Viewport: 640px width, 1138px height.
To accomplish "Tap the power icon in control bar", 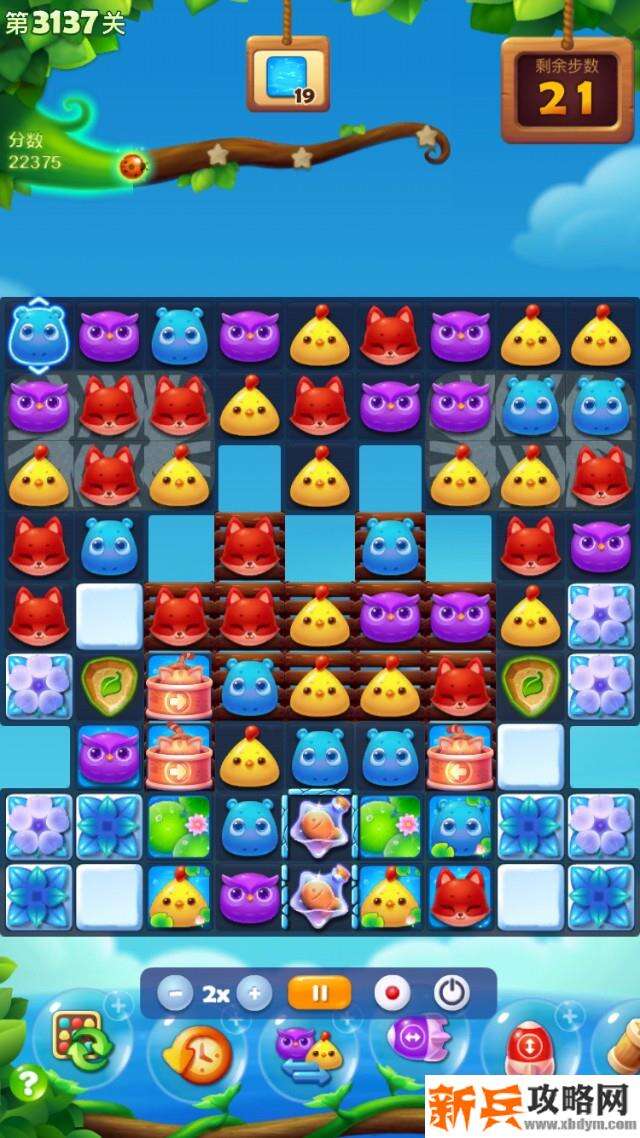I will [452, 994].
